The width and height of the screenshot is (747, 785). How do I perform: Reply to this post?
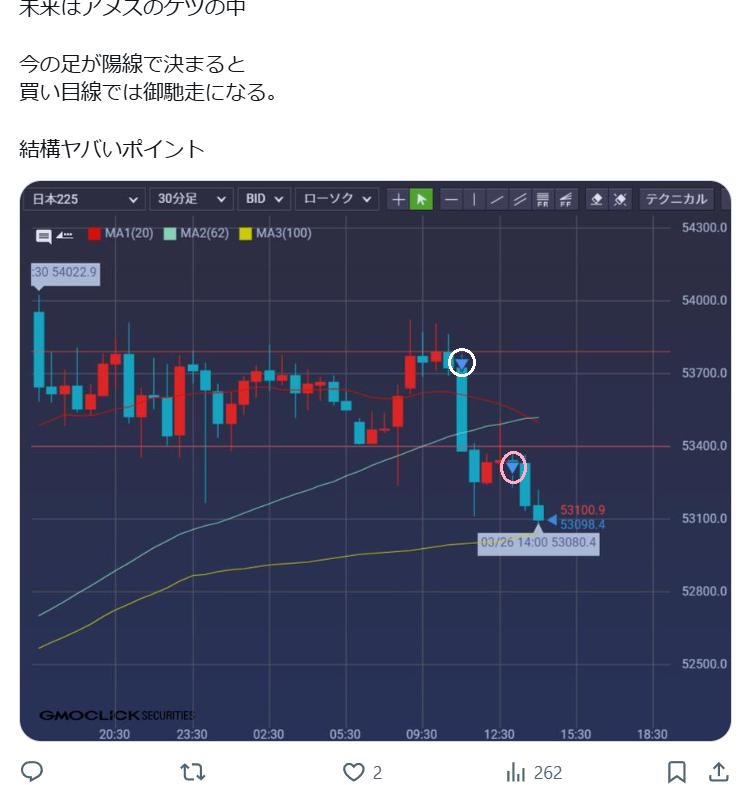32,772
